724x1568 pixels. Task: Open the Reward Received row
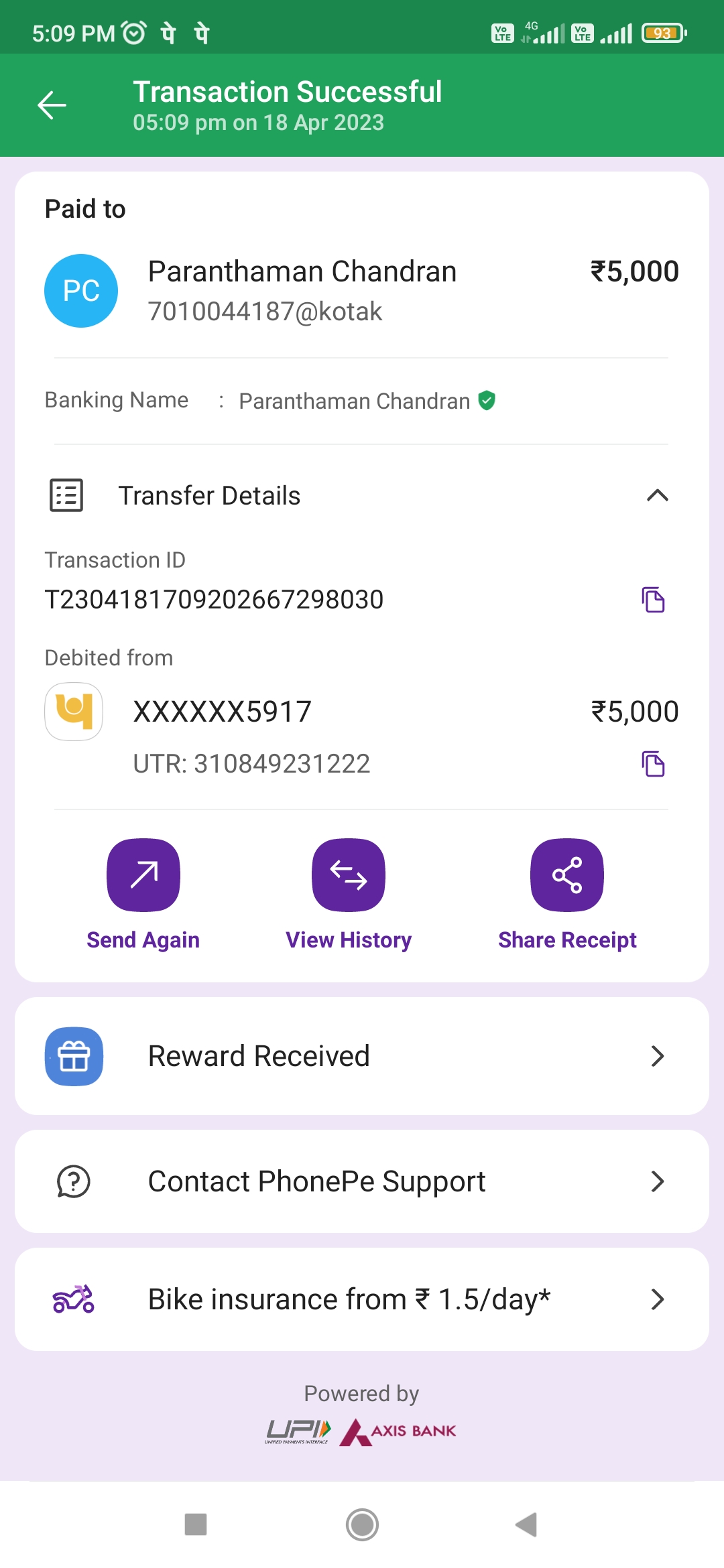[362, 1056]
